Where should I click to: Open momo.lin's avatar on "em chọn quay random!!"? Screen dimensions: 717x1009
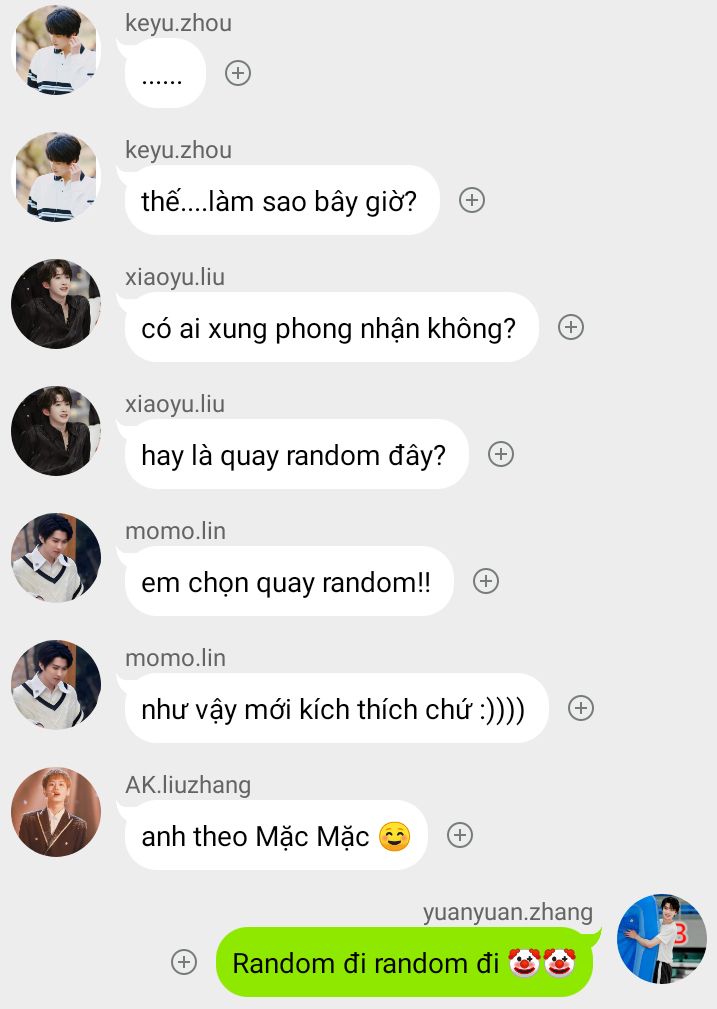click(x=56, y=558)
